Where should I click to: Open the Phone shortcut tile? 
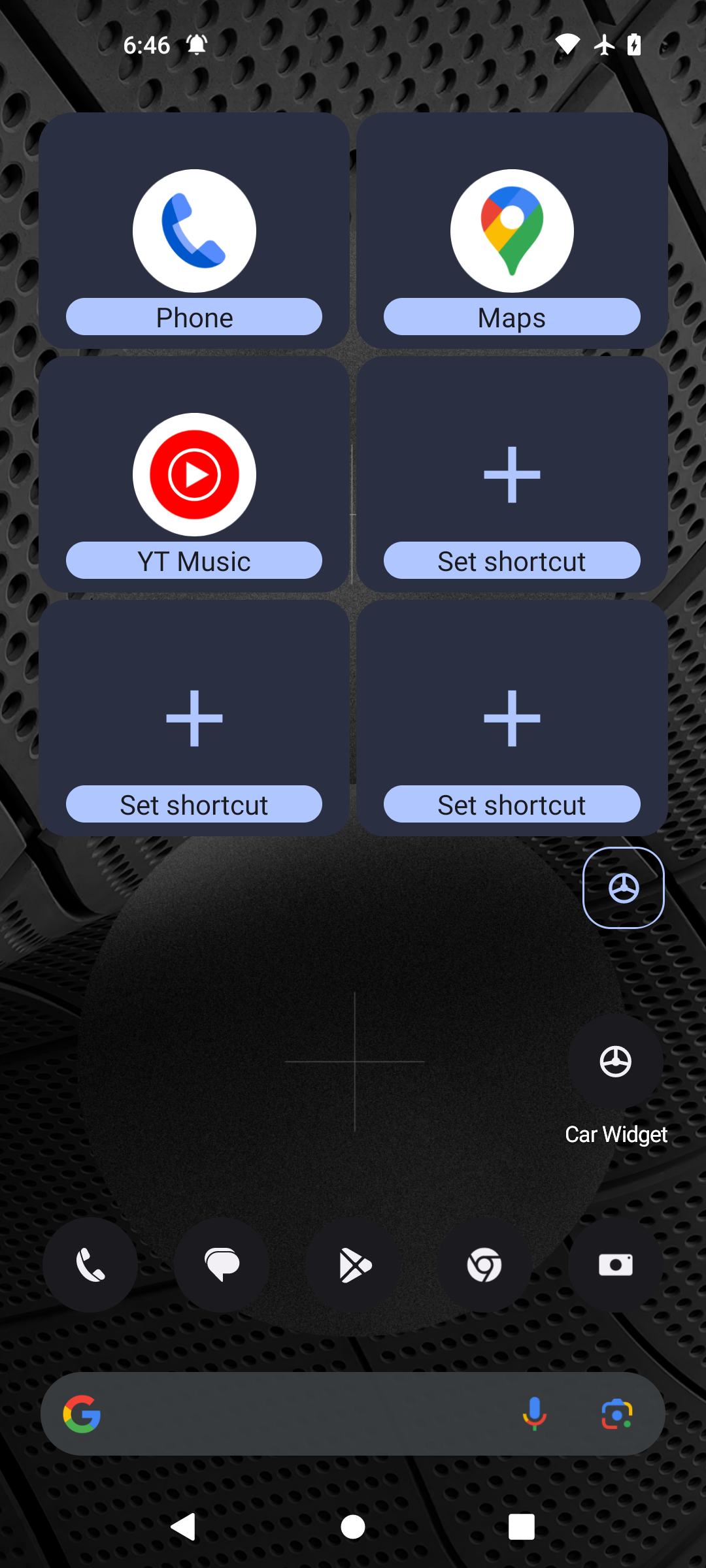click(194, 231)
